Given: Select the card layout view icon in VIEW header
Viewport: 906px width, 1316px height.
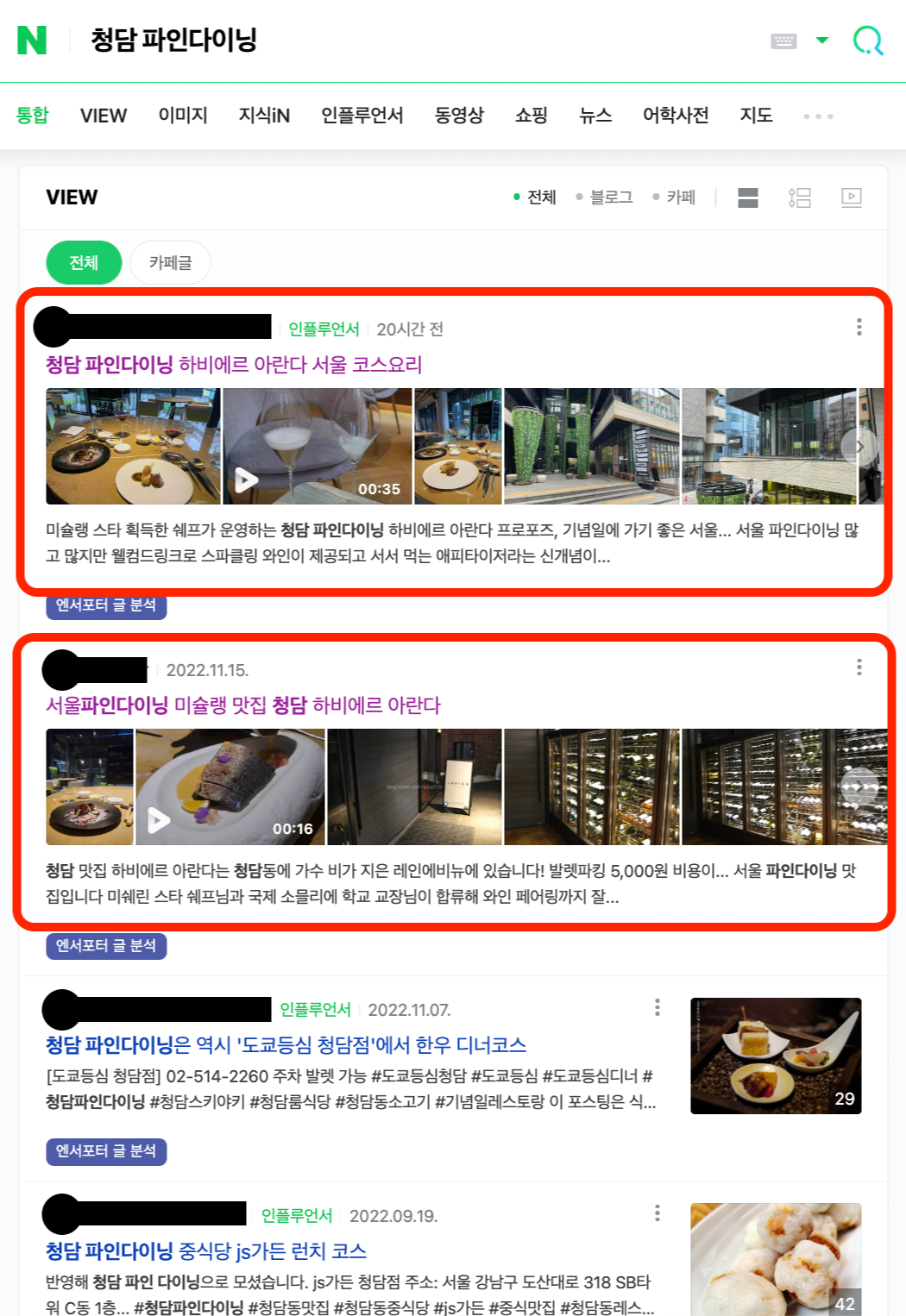Looking at the screenshot, I should tap(748, 197).
